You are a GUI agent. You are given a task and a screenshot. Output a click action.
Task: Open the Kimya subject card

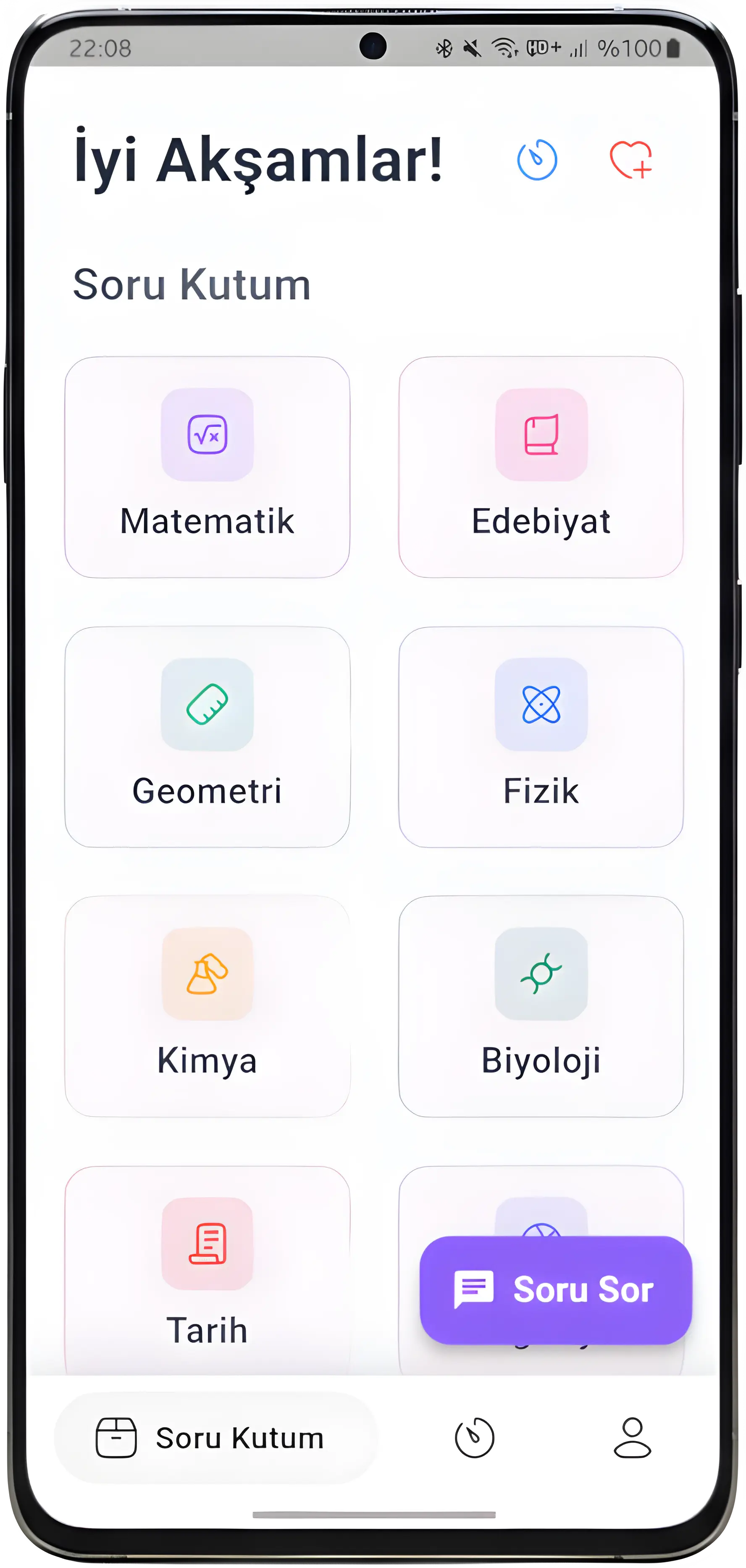(207, 1006)
